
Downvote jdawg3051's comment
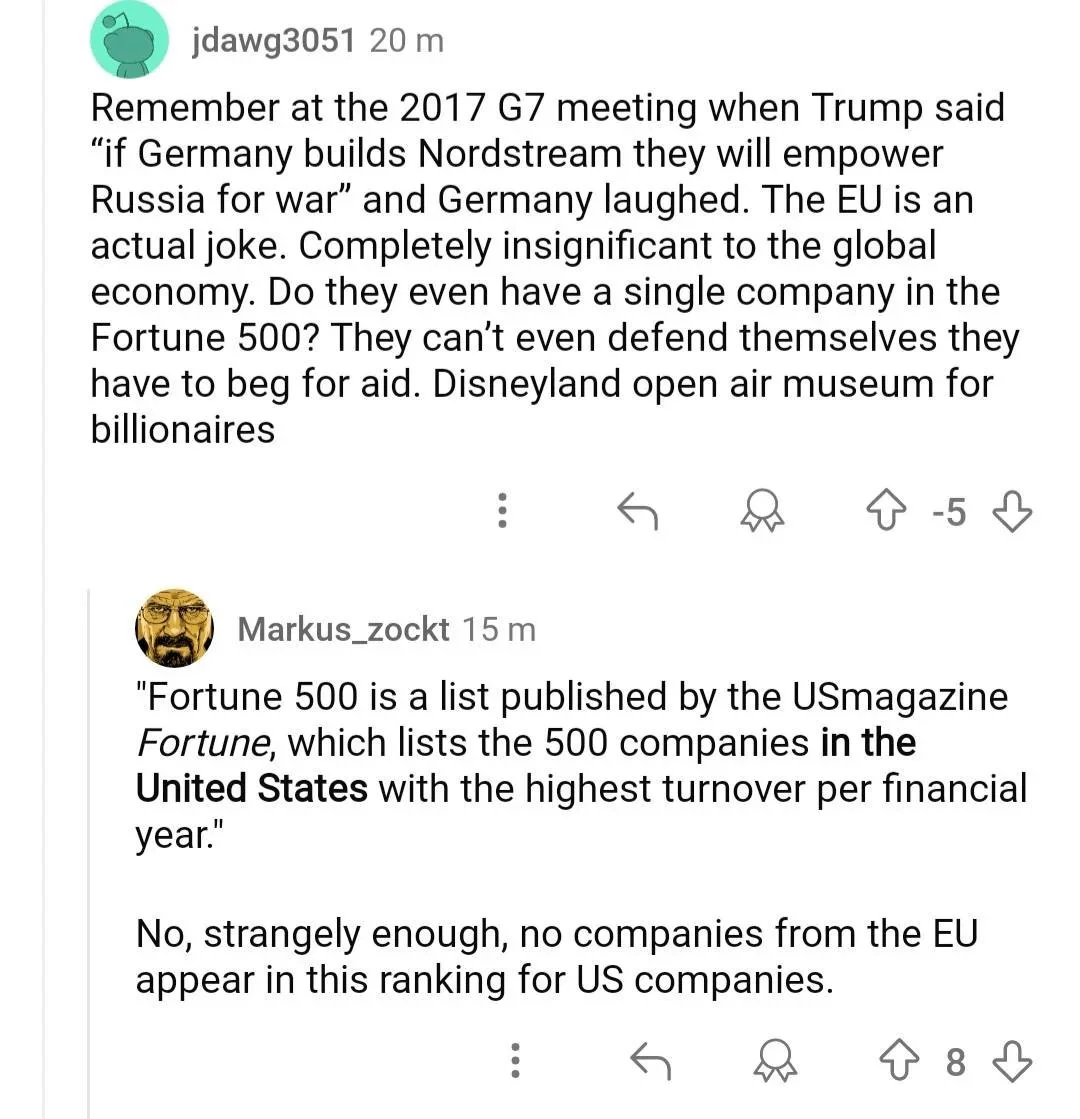pyautogui.click(x=1011, y=512)
